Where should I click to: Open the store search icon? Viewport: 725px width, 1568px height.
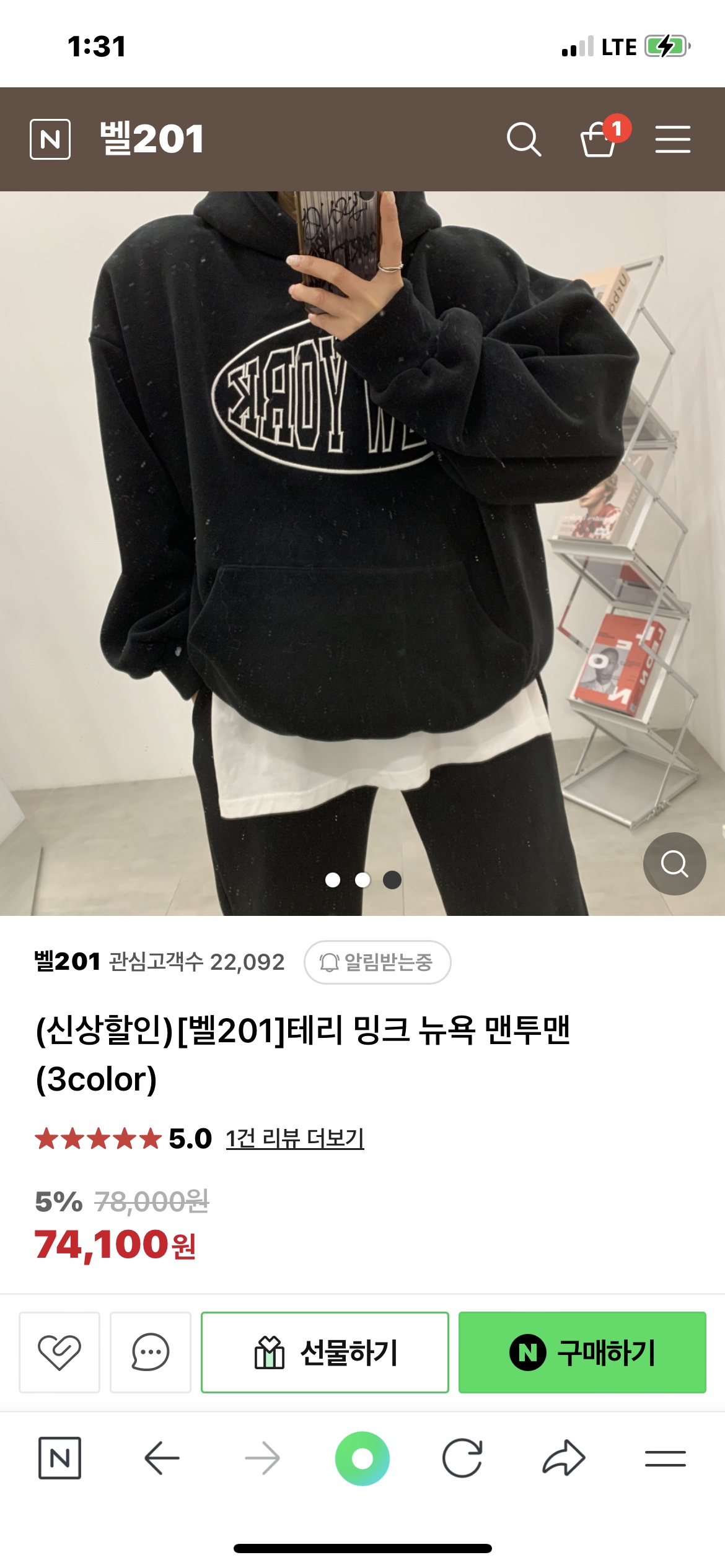click(524, 139)
